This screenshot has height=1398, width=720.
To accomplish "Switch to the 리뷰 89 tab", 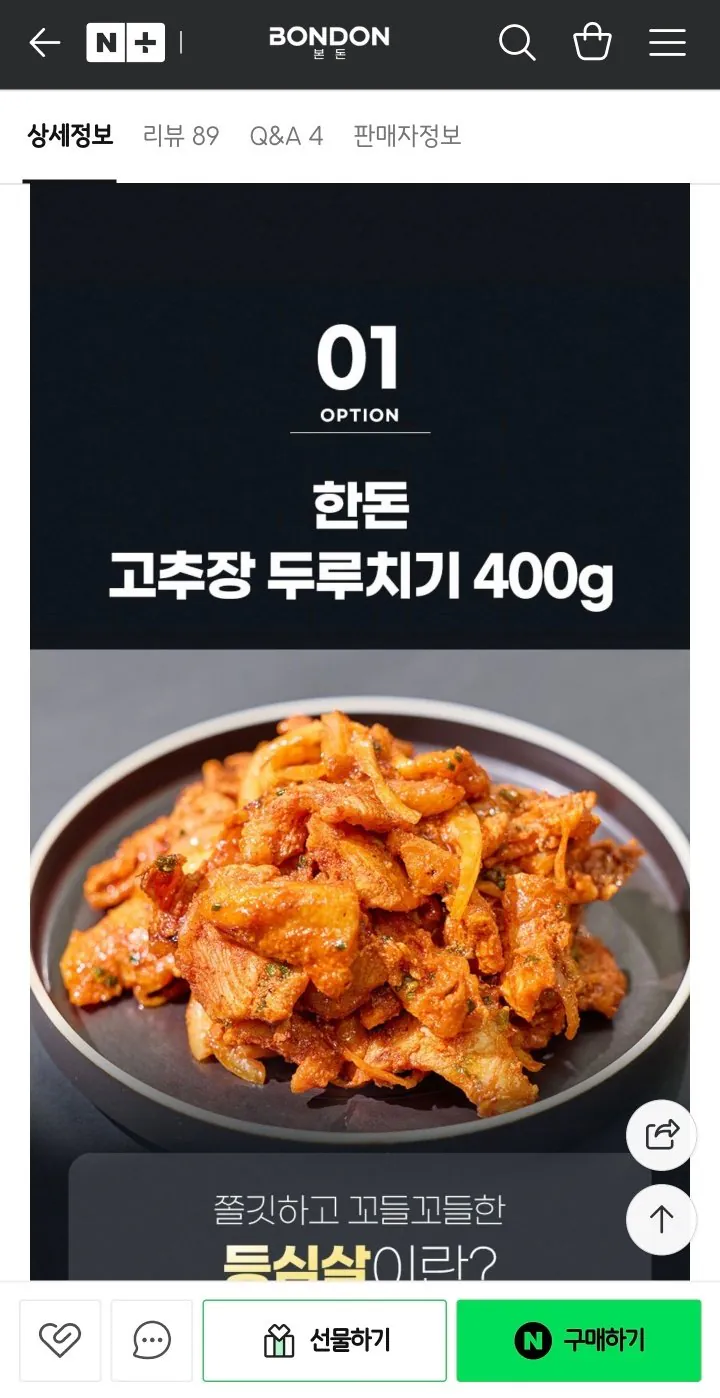I will tap(180, 136).
